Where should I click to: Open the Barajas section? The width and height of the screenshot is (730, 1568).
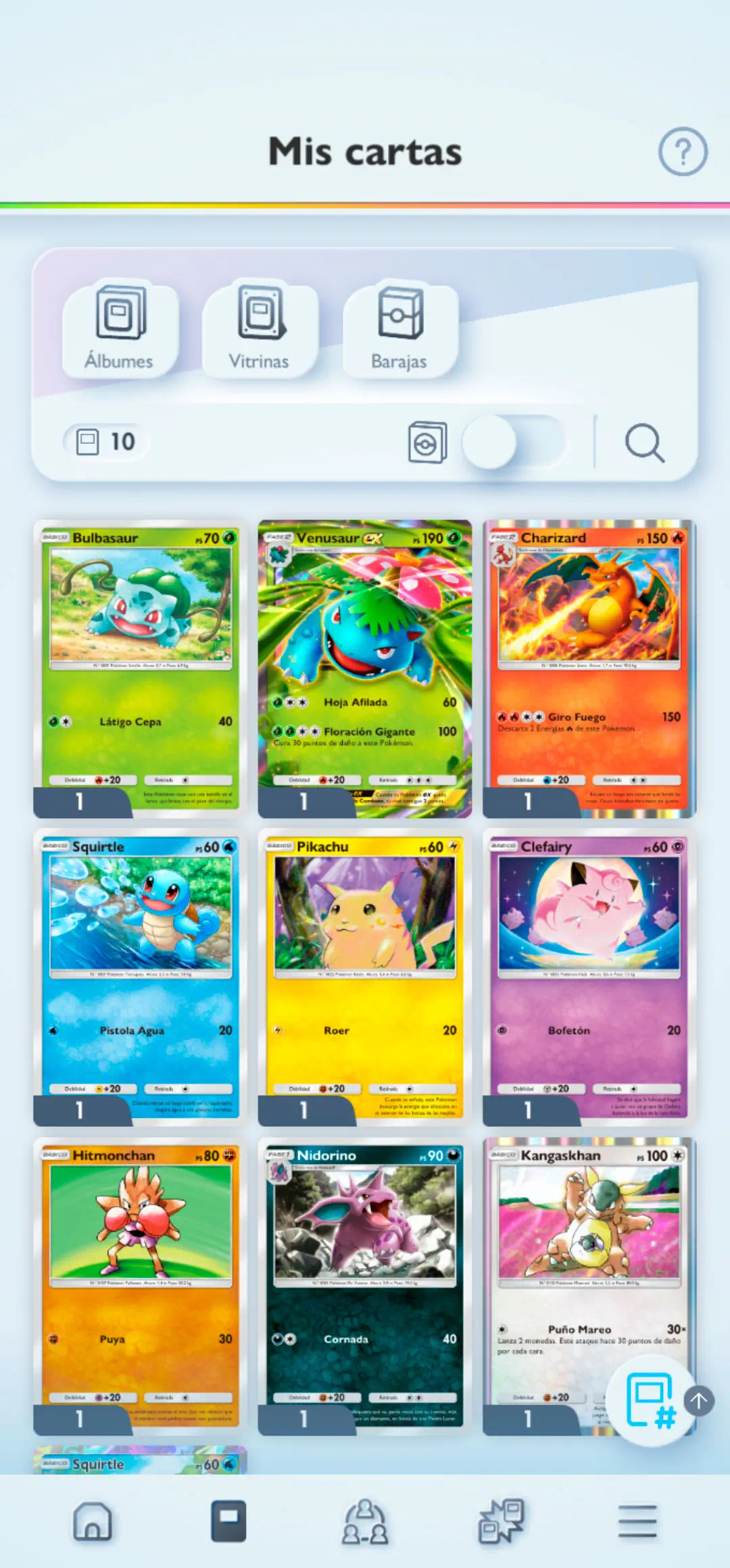[x=399, y=329]
